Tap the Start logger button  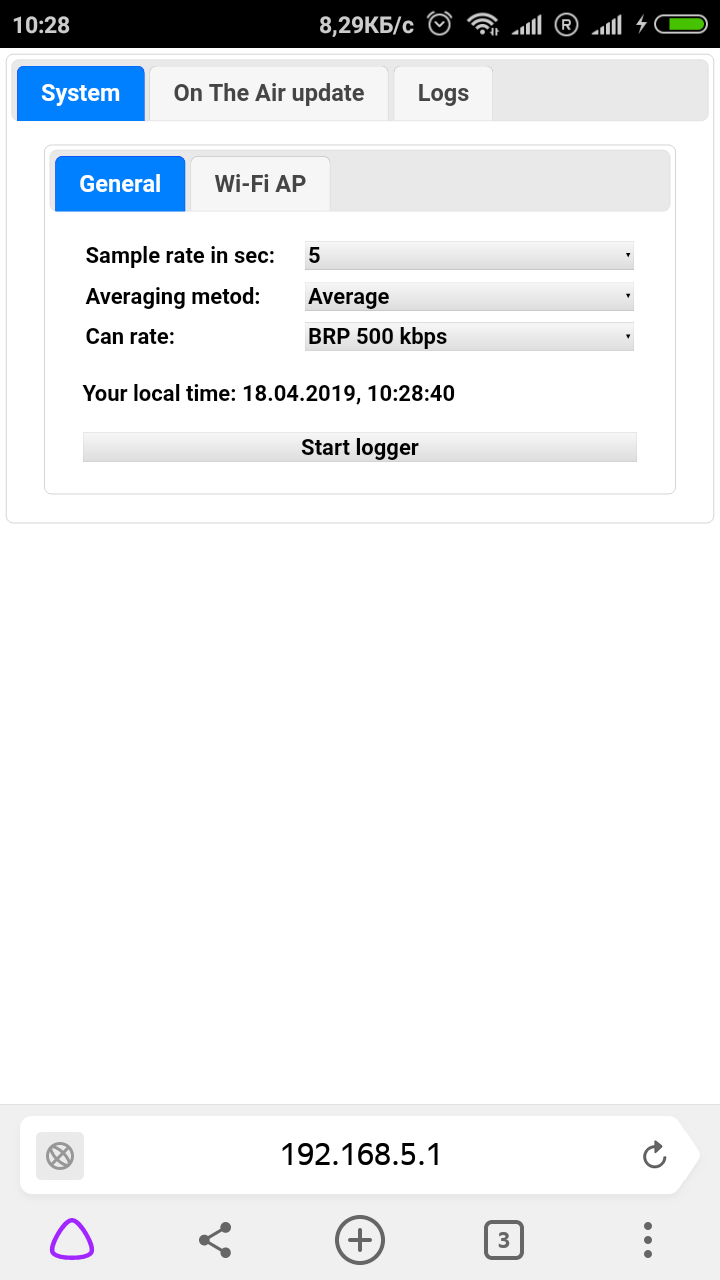pyautogui.click(x=360, y=447)
